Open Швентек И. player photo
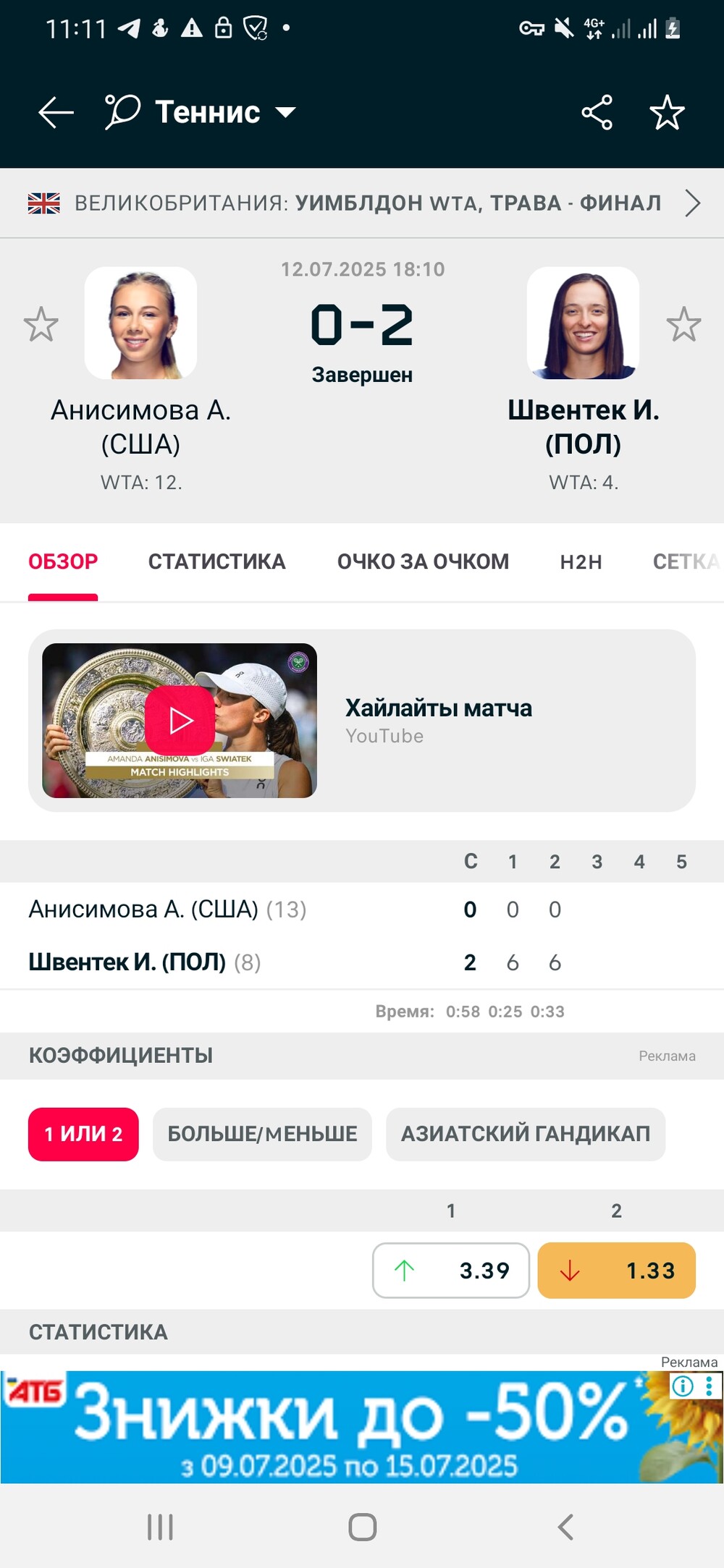 [583, 323]
